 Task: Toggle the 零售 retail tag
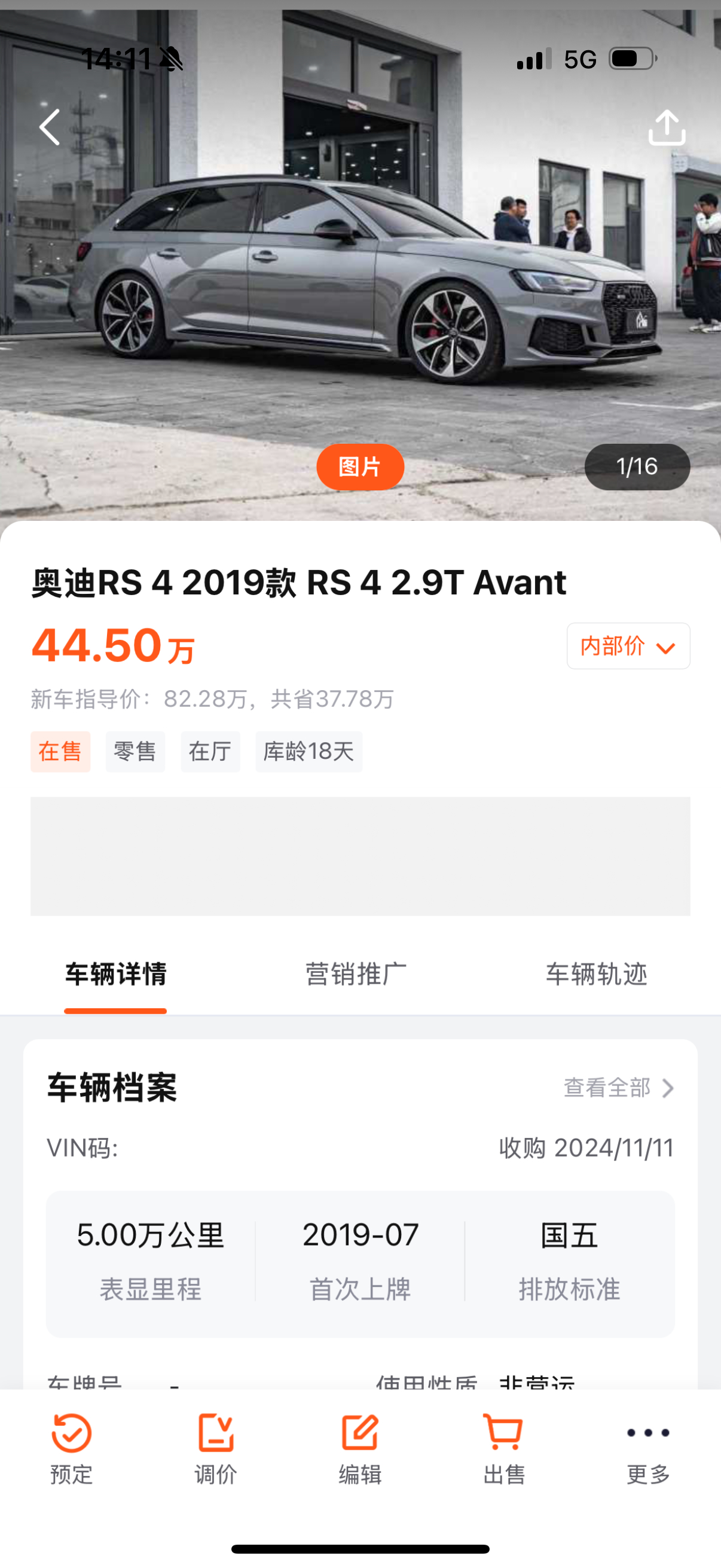pos(135,752)
